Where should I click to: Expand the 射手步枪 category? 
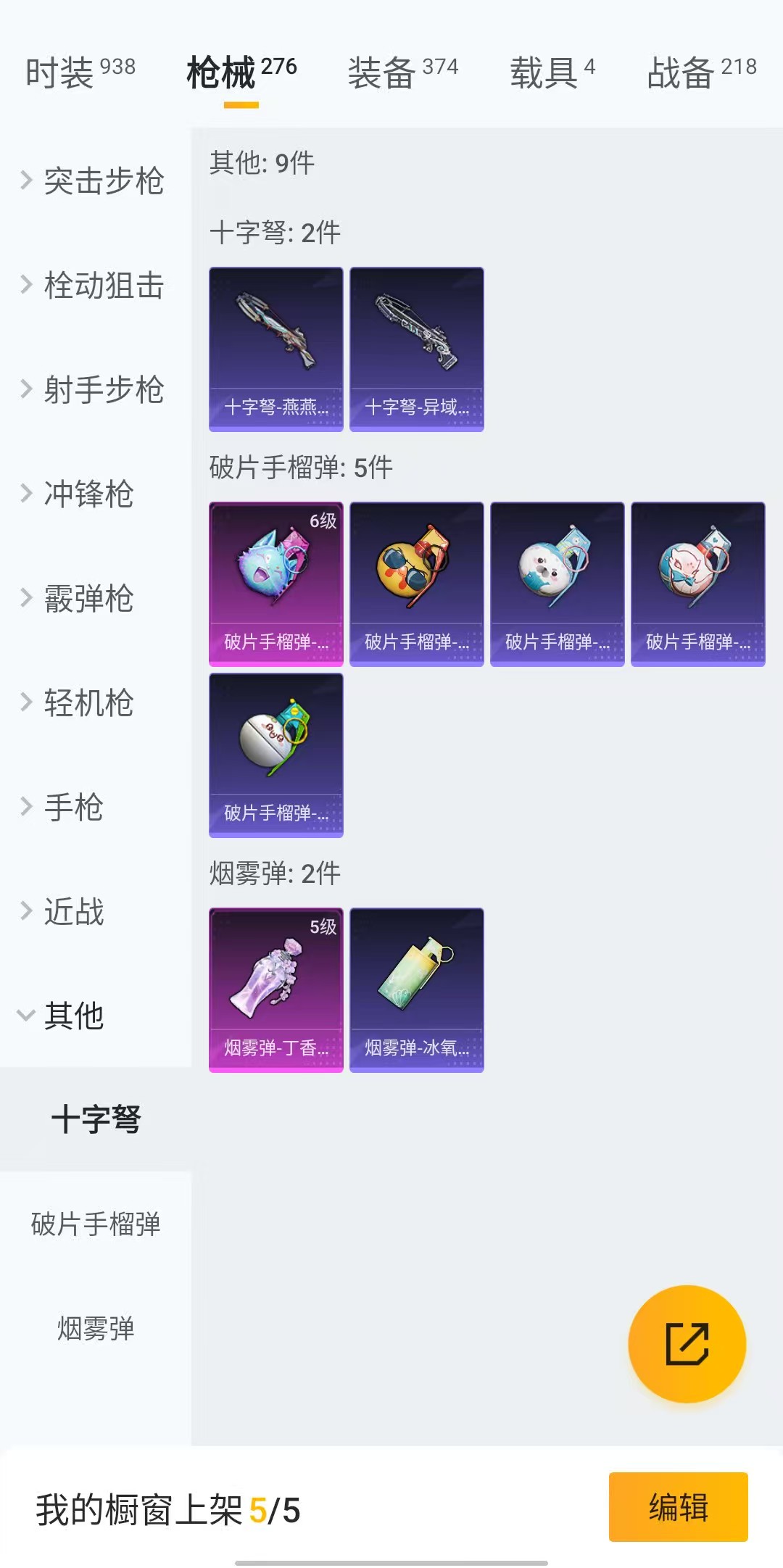pyautogui.click(x=94, y=389)
